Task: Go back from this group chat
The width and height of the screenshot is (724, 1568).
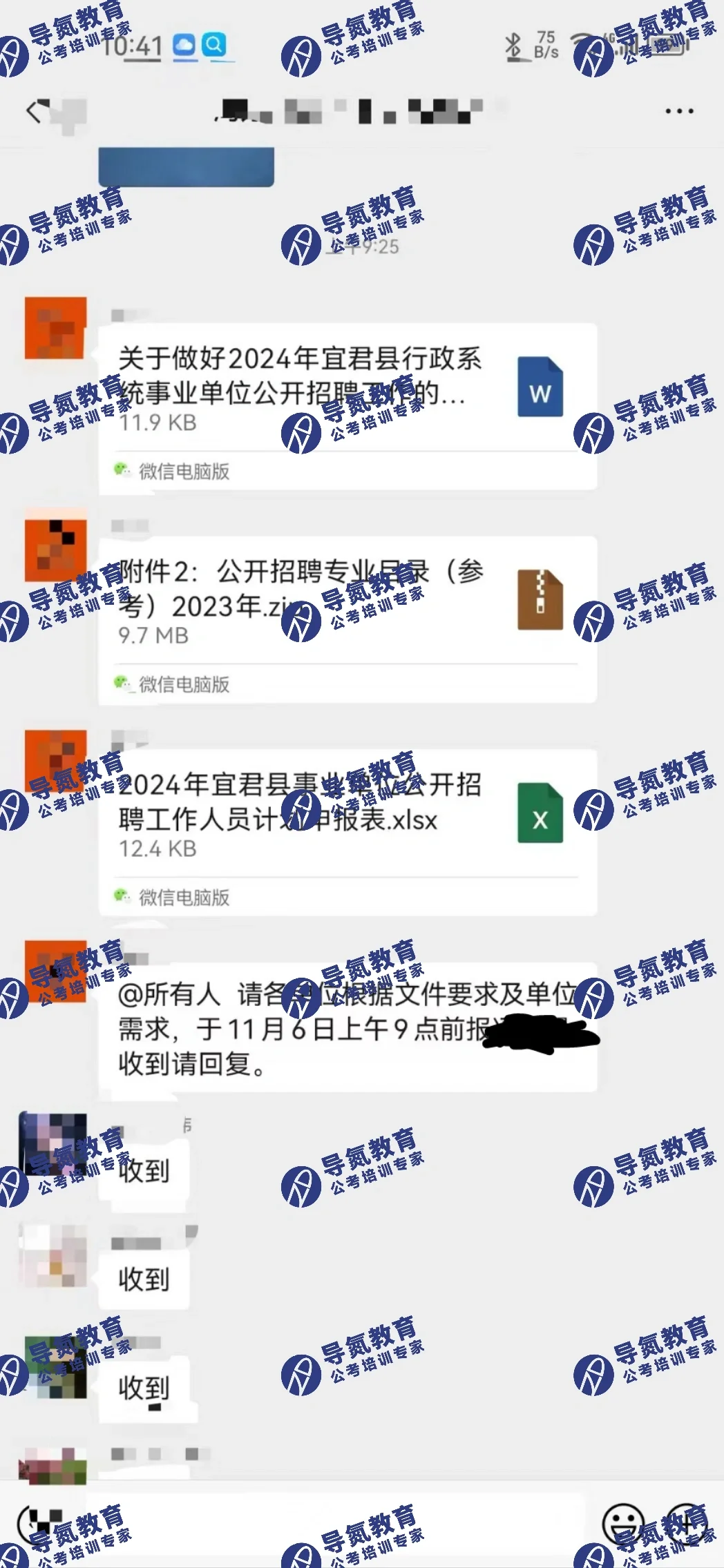Action: pyautogui.click(x=37, y=110)
